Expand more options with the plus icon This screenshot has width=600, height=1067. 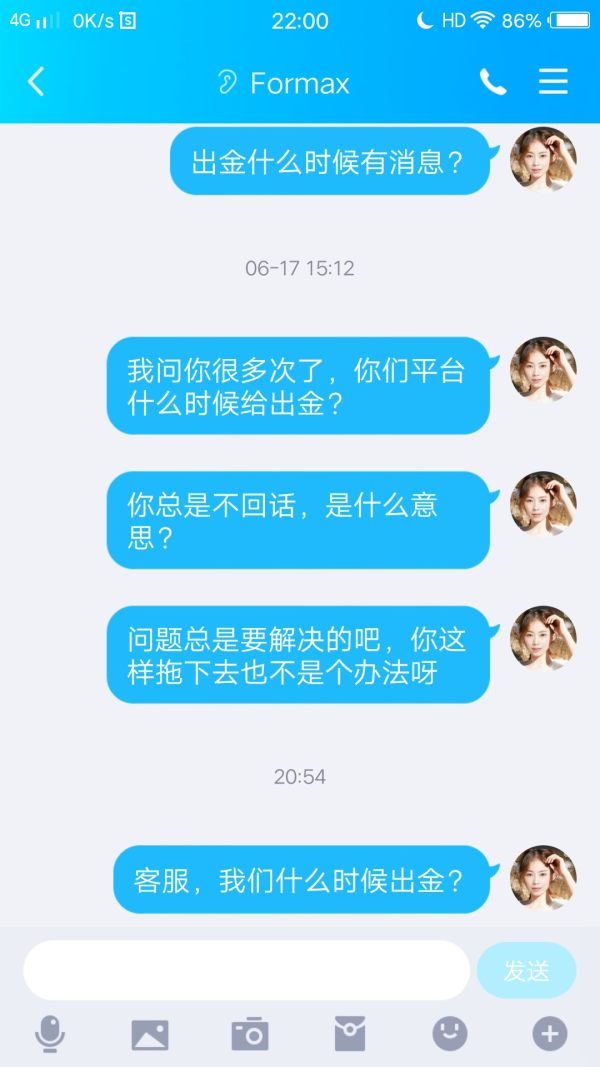(x=549, y=1033)
